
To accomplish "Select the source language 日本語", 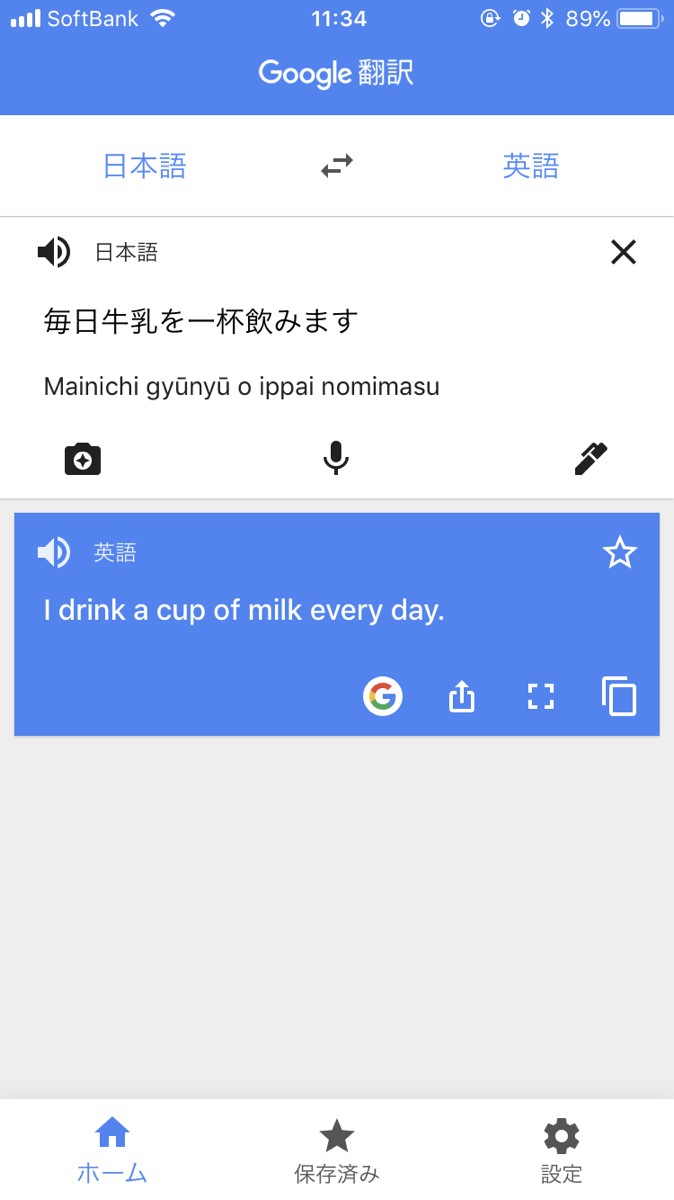I will 145,166.
